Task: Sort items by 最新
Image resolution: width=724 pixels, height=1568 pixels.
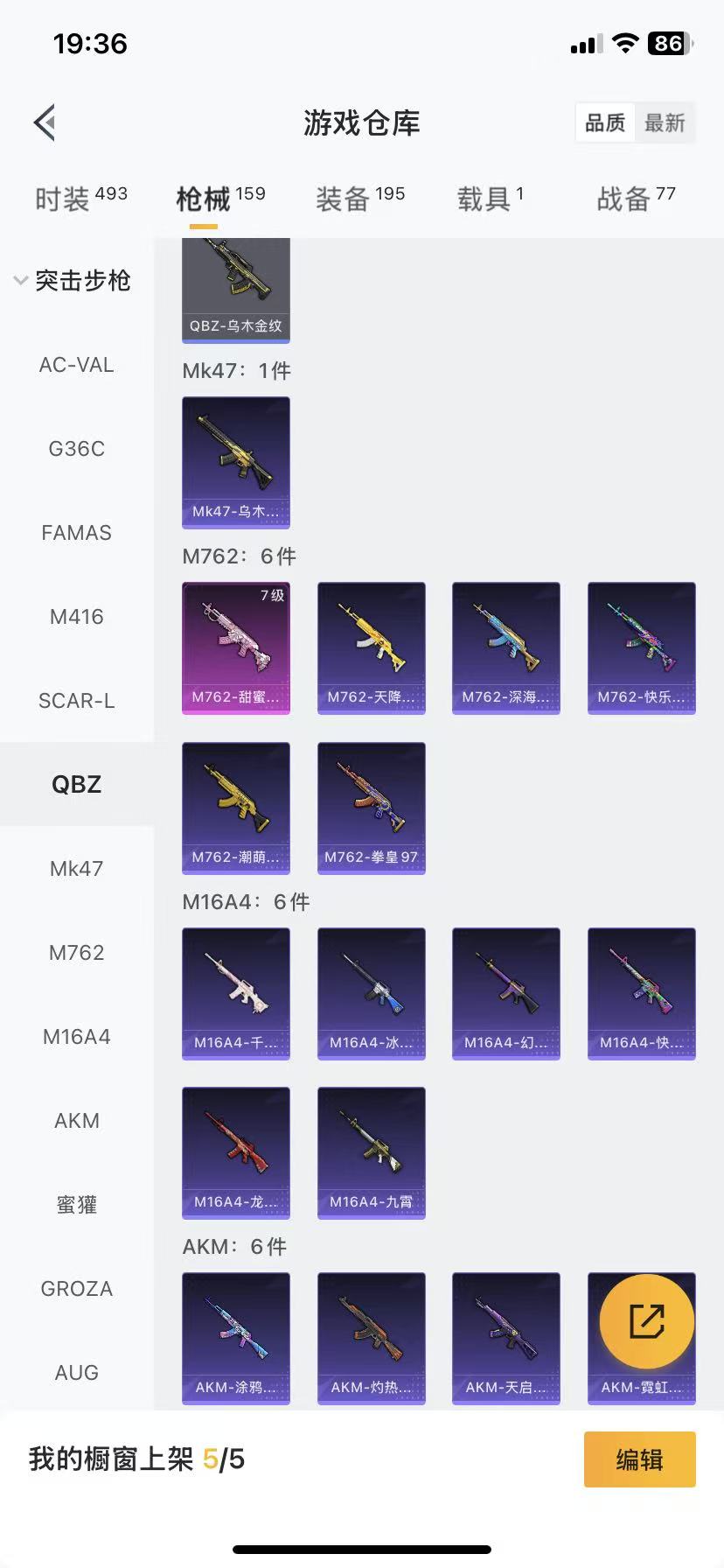Action: pyautogui.click(x=665, y=123)
